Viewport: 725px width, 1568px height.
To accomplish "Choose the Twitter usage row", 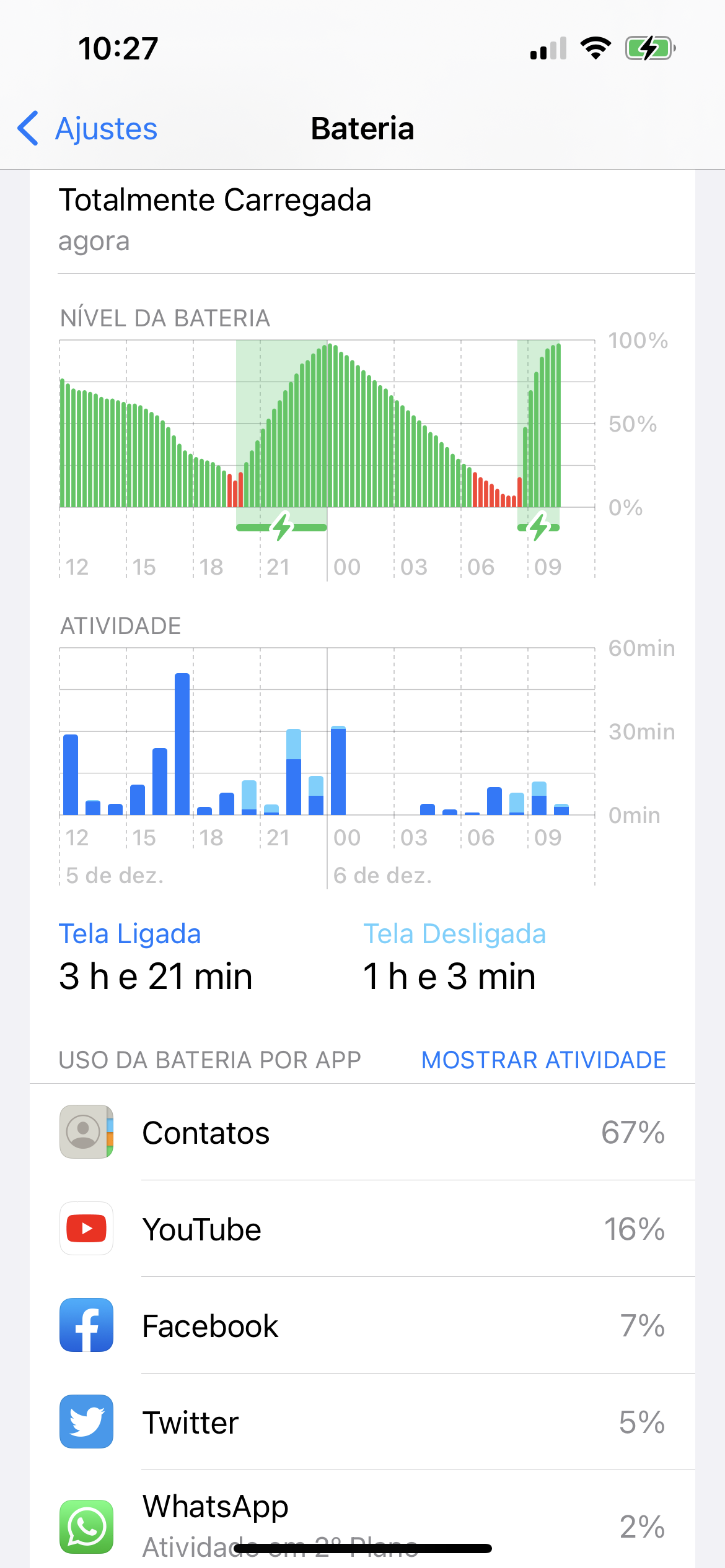I will click(x=362, y=1422).
